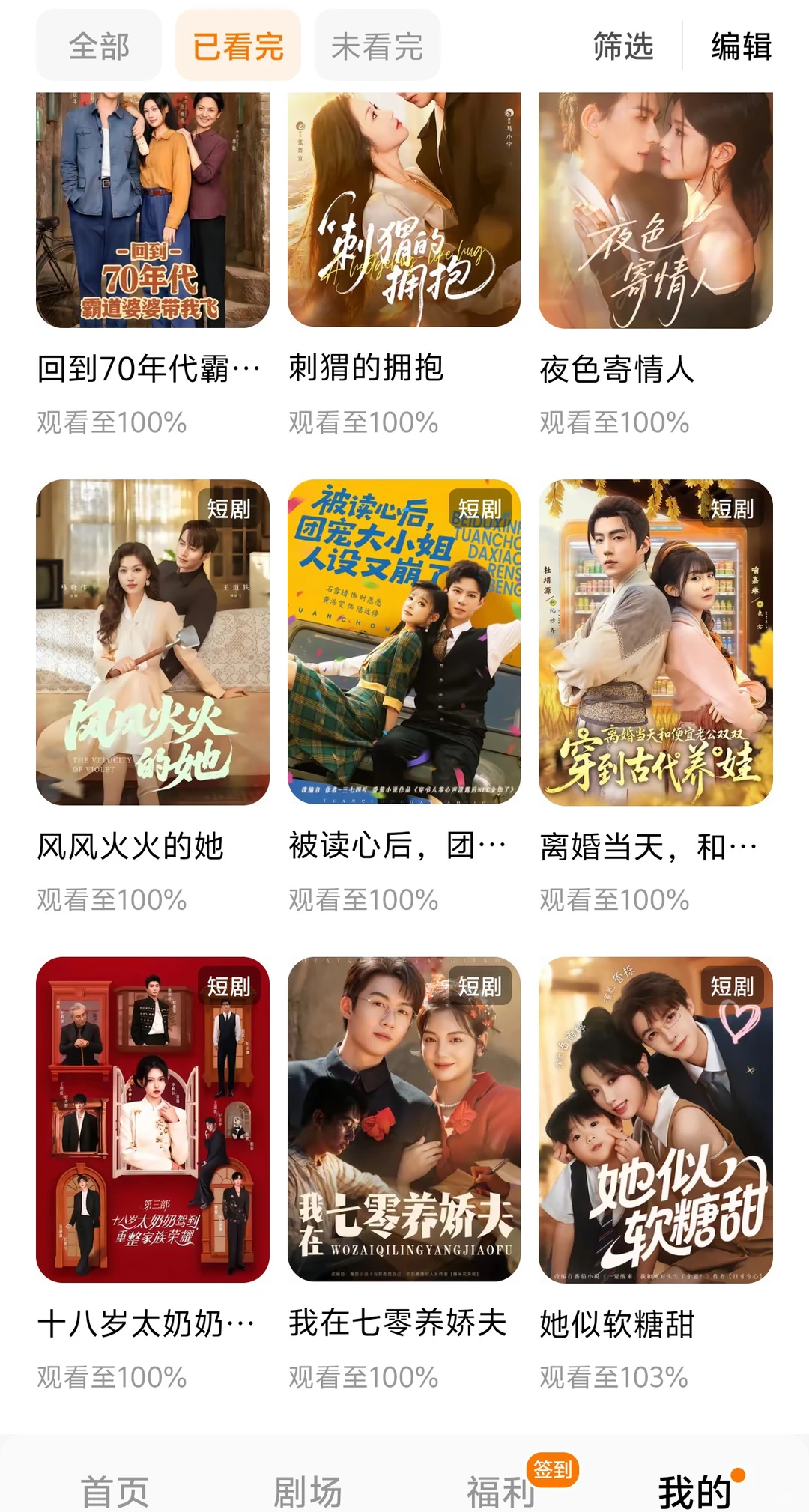
Task: Open the 筛选 filter options
Action: pos(623,46)
